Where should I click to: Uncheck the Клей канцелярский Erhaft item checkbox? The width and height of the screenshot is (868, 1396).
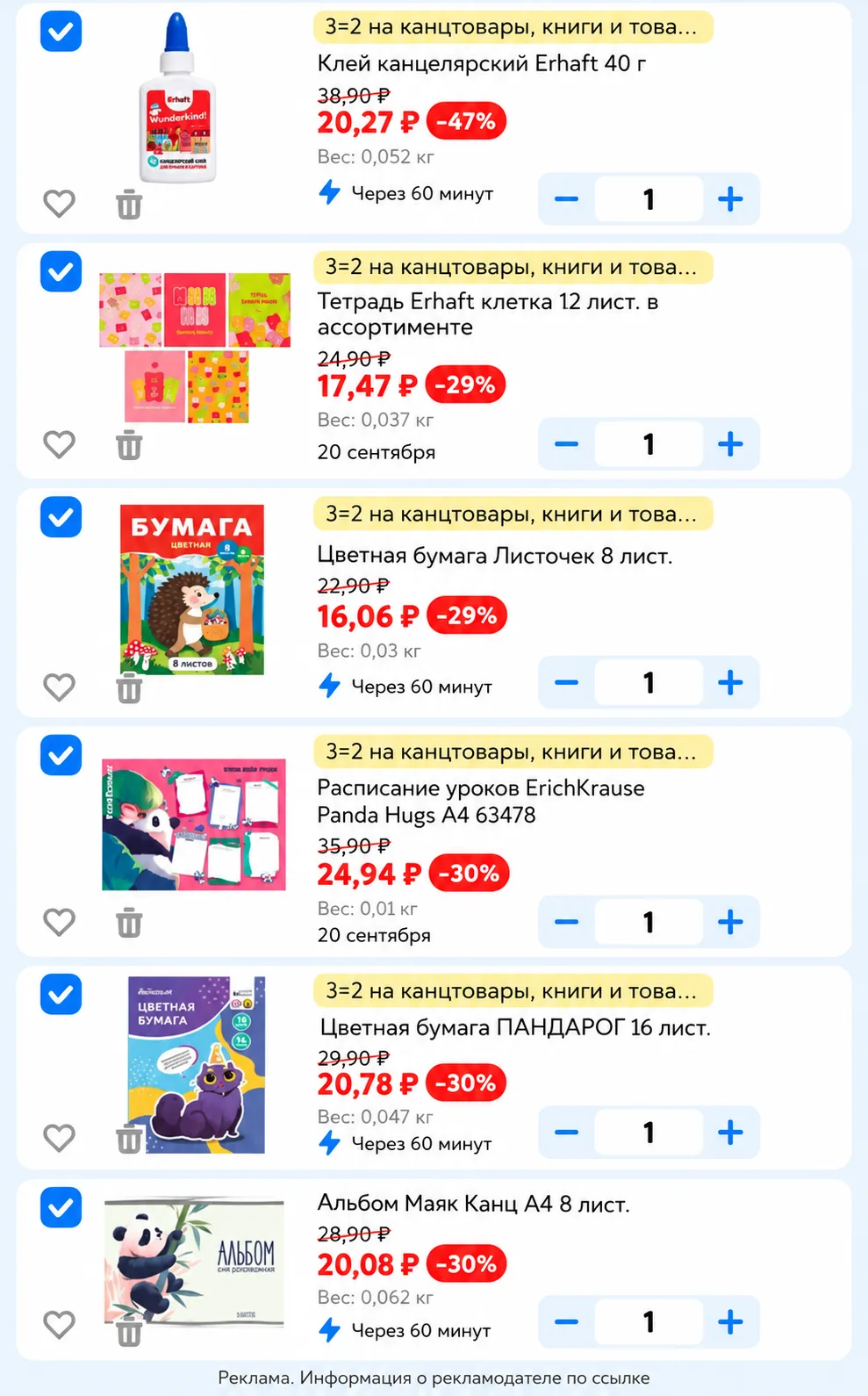[61, 32]
